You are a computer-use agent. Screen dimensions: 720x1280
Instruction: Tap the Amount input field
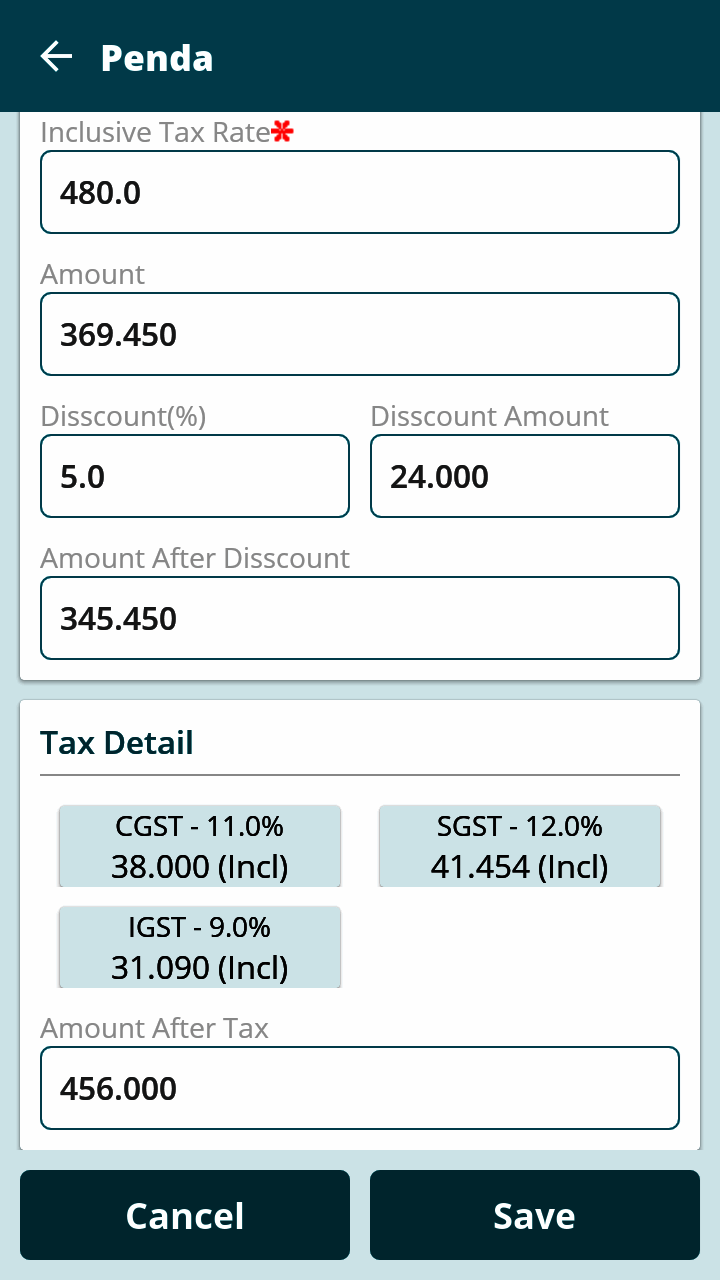click(360, 334)
